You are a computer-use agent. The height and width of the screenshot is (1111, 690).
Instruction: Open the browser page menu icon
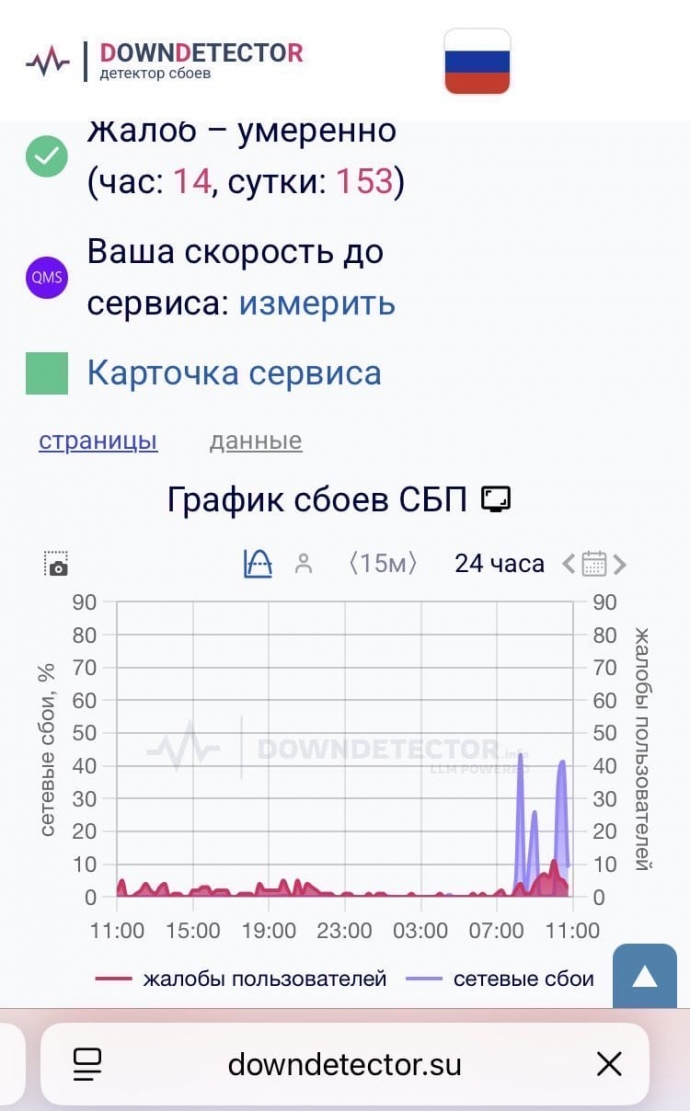coord(88,1064)
